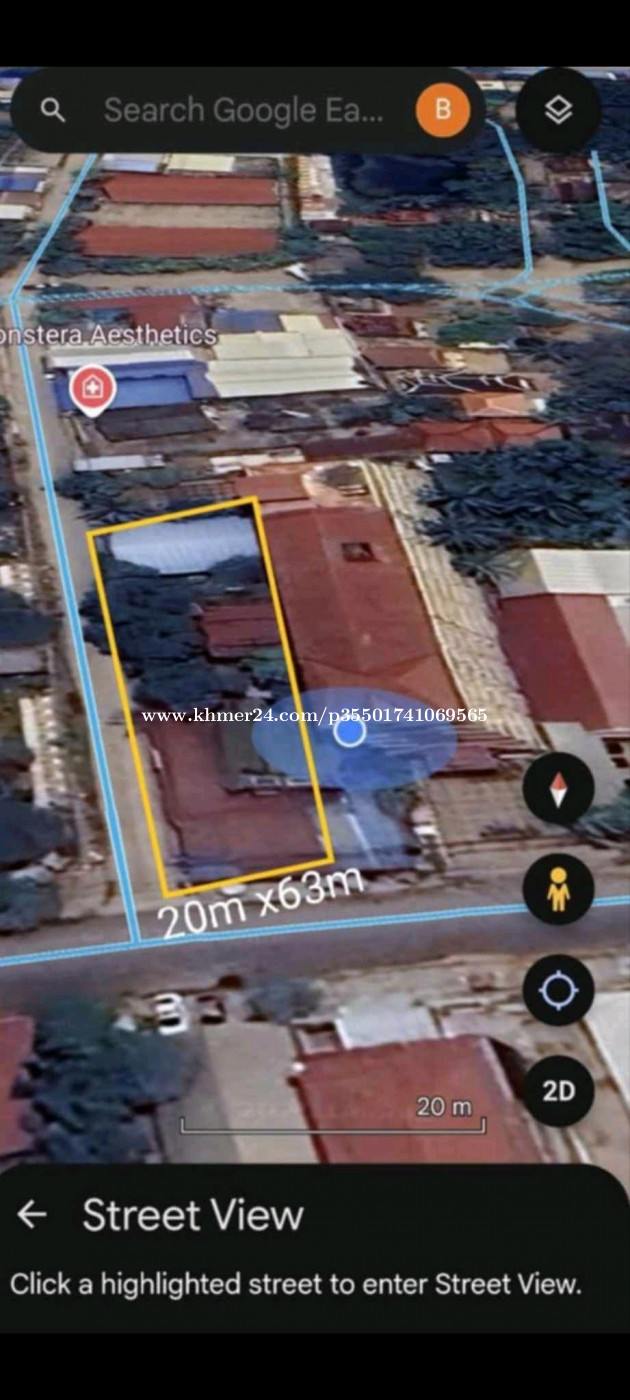This screenshot has height=1400, width=630.
Task: Center the map on my location
Action: [x=558, y=990]
